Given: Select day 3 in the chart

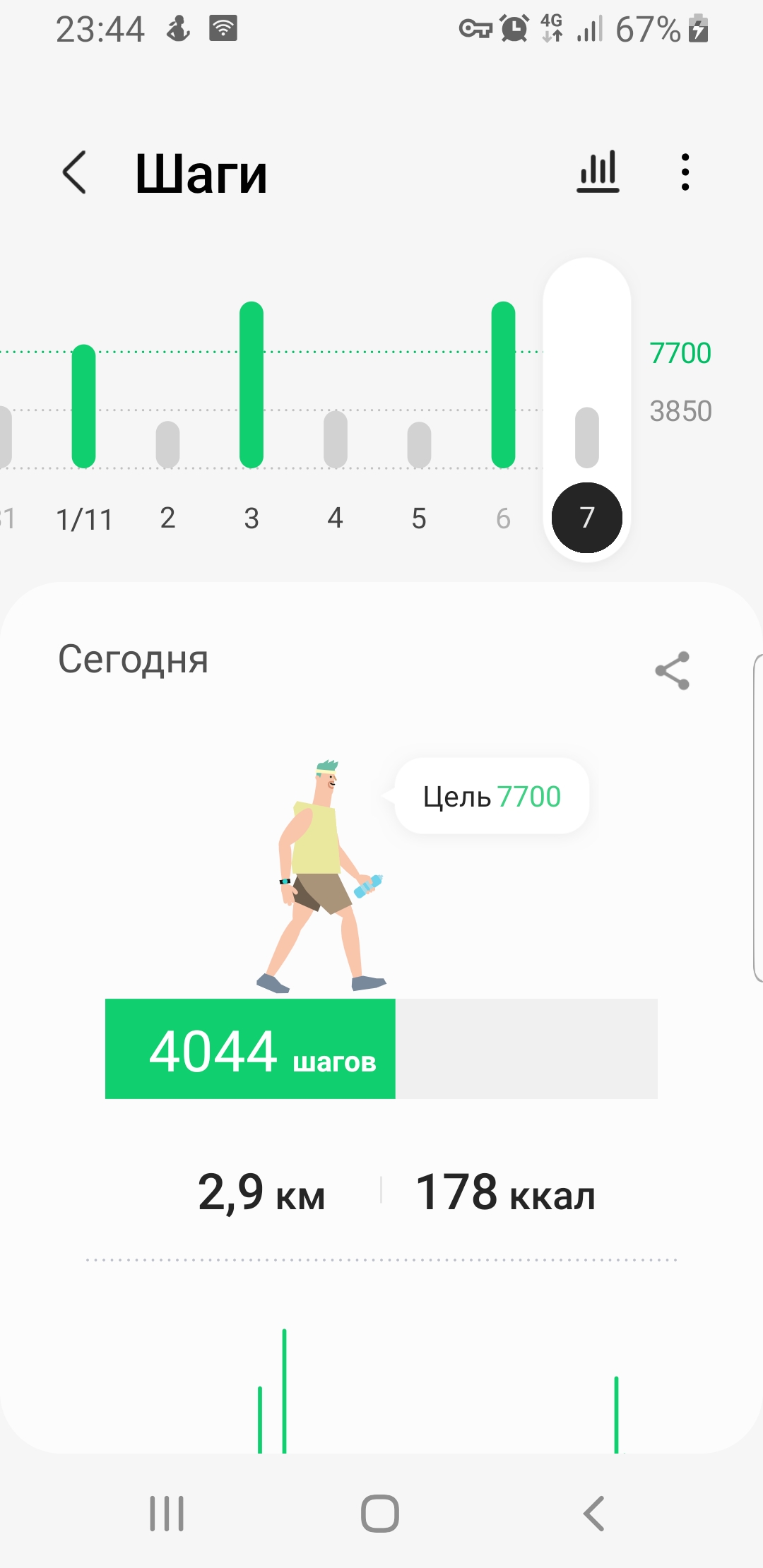Looking at the screenshot, I should click(252, 518).
